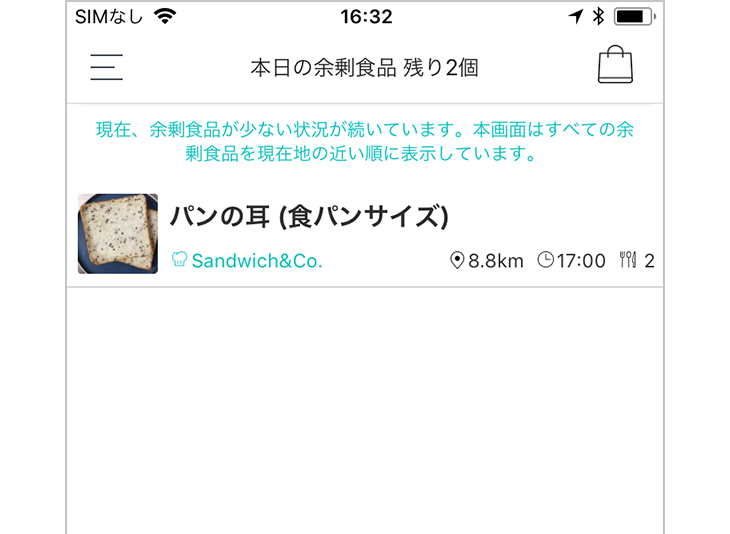Open the パンの耳 (食パンサイズ) listing
The height and width of the screenshot is (534, 730).
pos(308,216)
